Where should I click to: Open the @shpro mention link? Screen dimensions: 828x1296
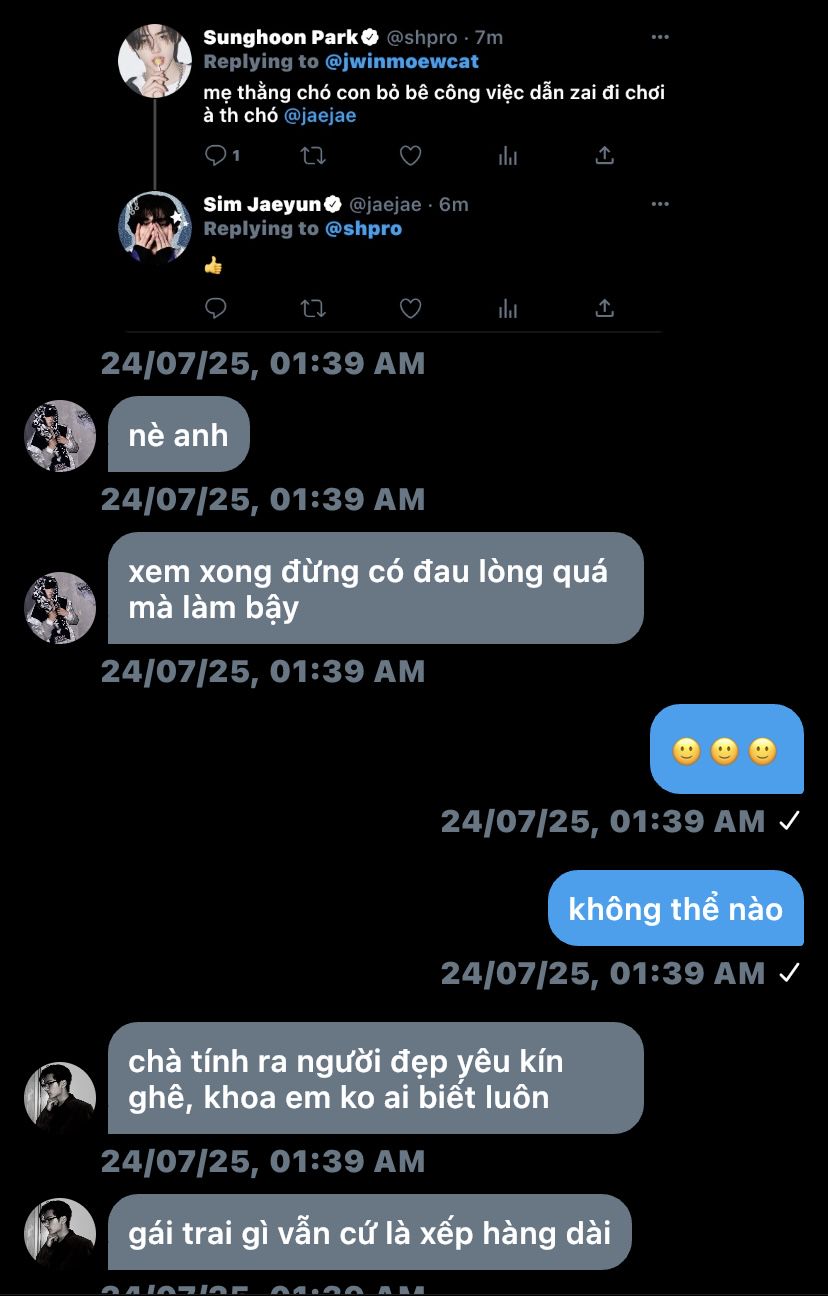[x=364, y=229]
